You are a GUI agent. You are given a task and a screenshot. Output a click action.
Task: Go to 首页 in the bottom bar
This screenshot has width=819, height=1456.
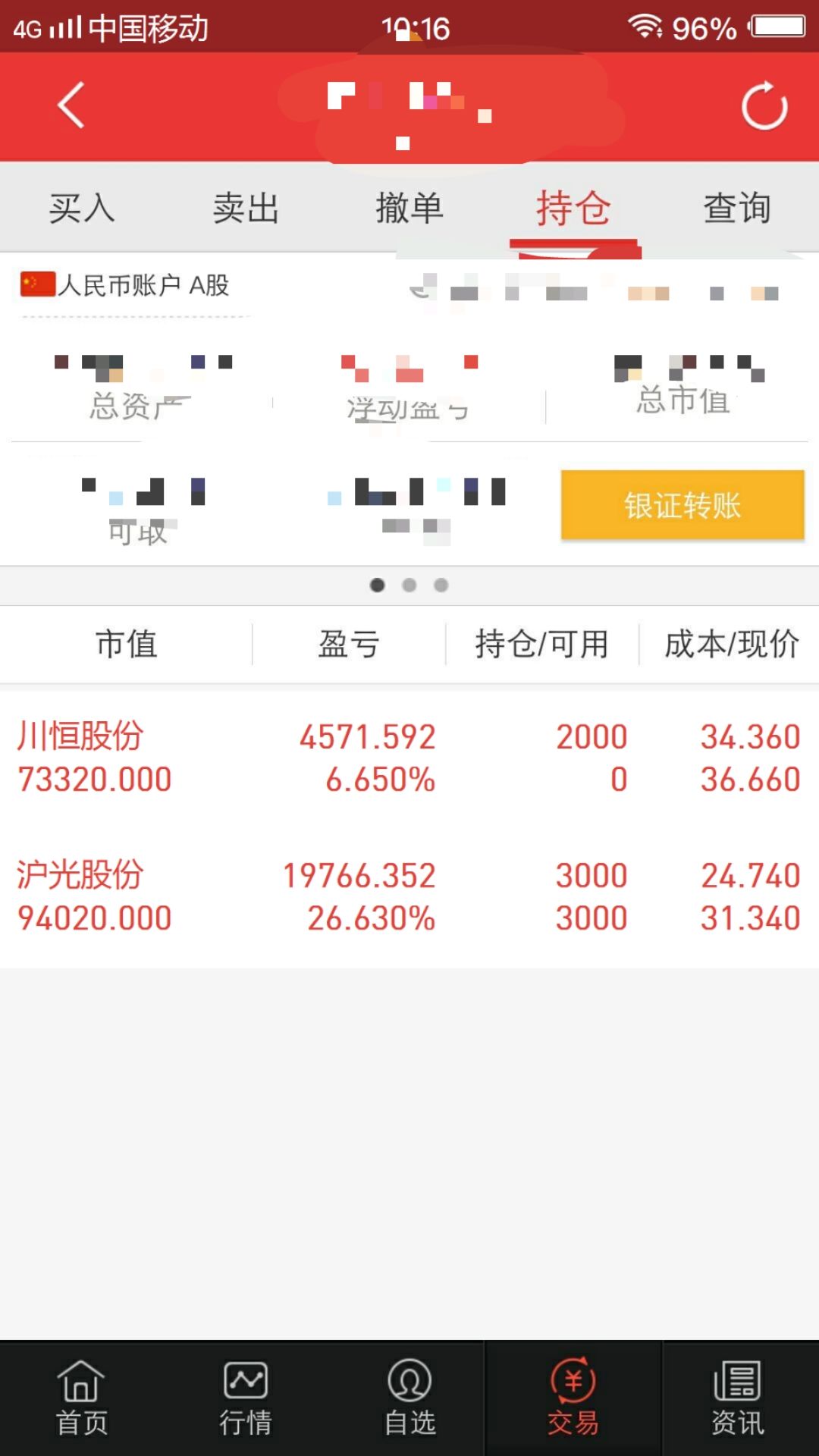point(82,1398)
